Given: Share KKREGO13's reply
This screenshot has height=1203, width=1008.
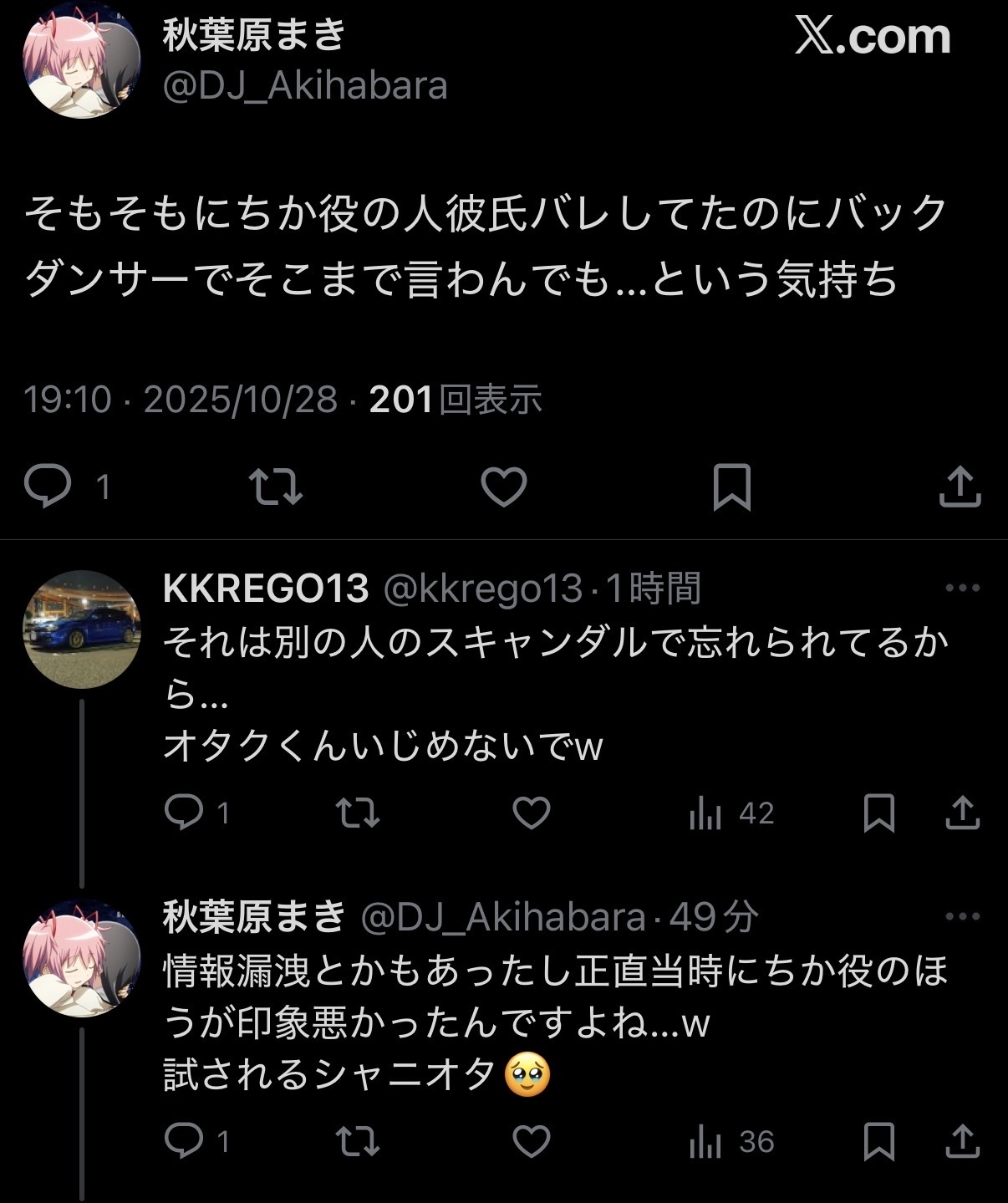Looking at the screenshot, I should (x=962, y=812).
